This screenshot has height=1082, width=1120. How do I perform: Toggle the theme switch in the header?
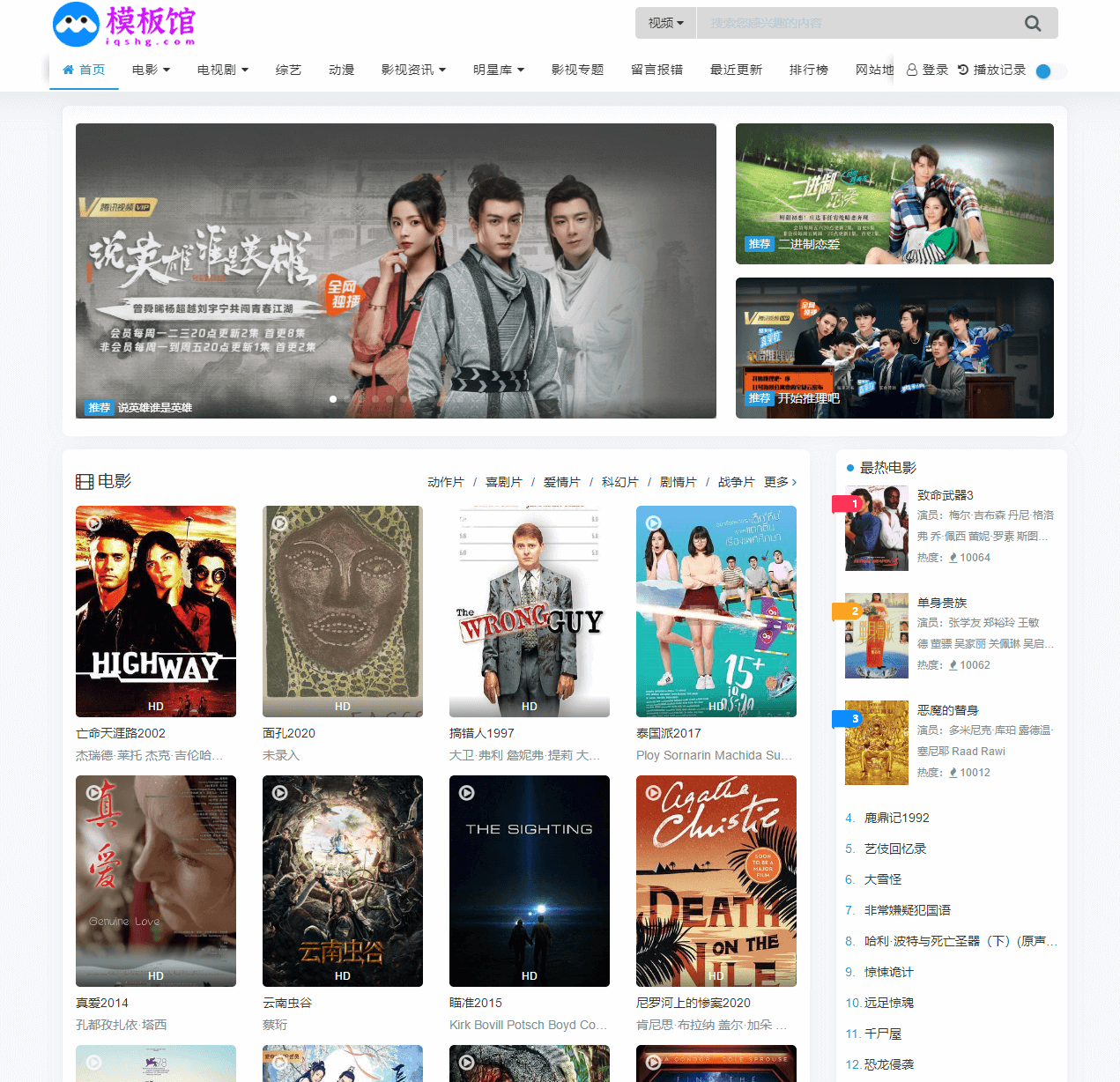point(1049,71)
